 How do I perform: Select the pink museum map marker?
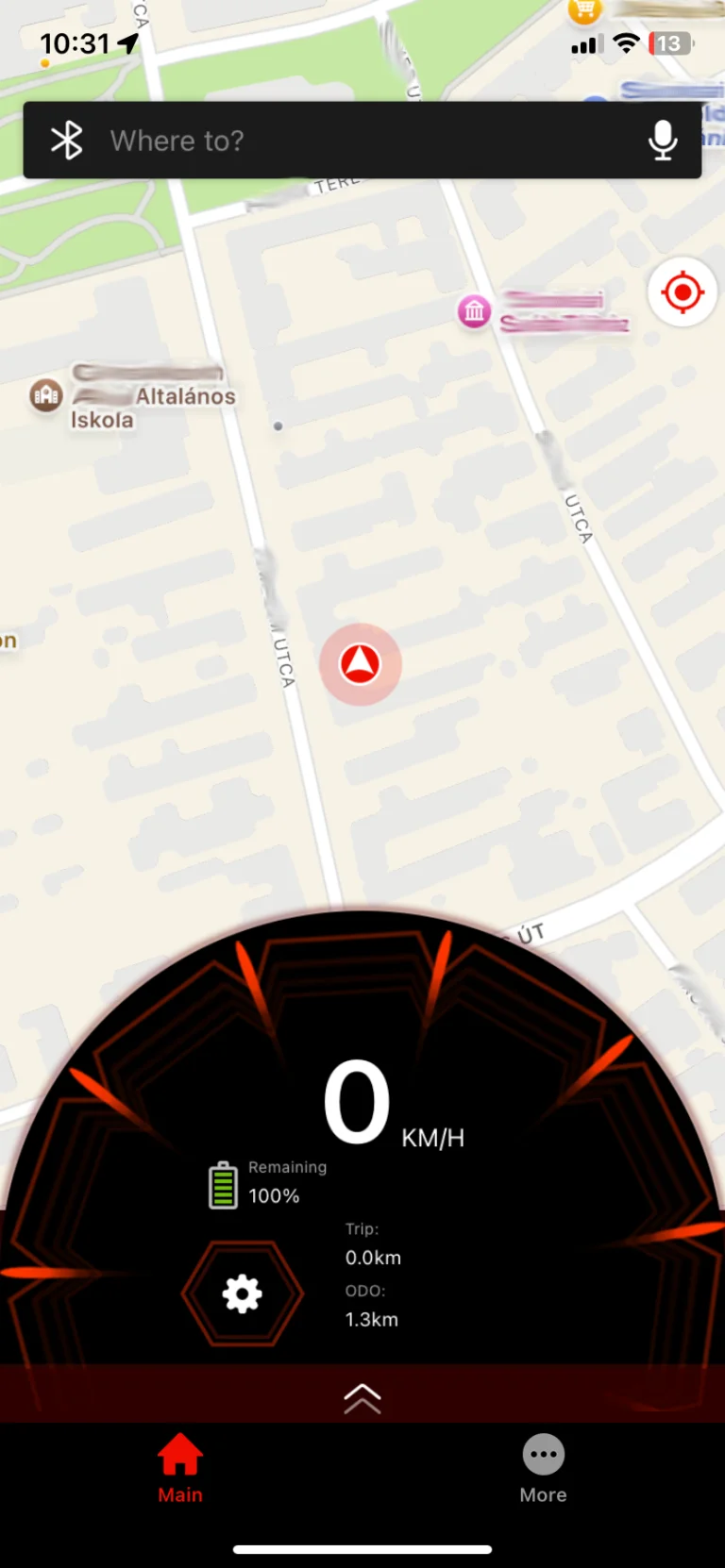coord(475,310)
